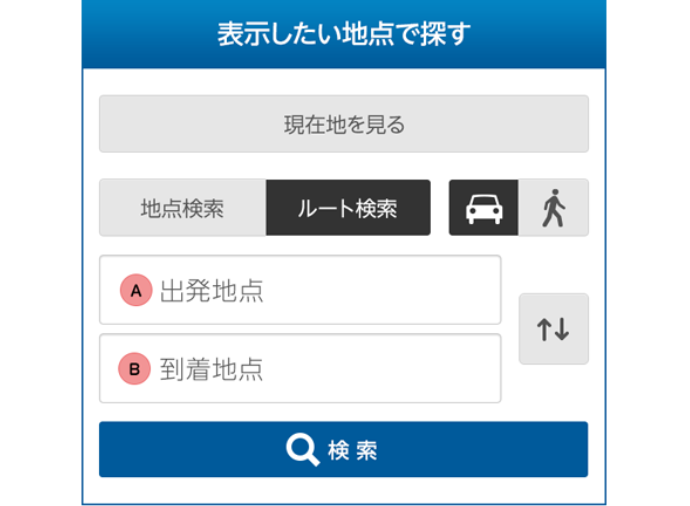Tap the 現在地を見る button
Viewport: 690px width, 506px height.
[x=343, y=124]
